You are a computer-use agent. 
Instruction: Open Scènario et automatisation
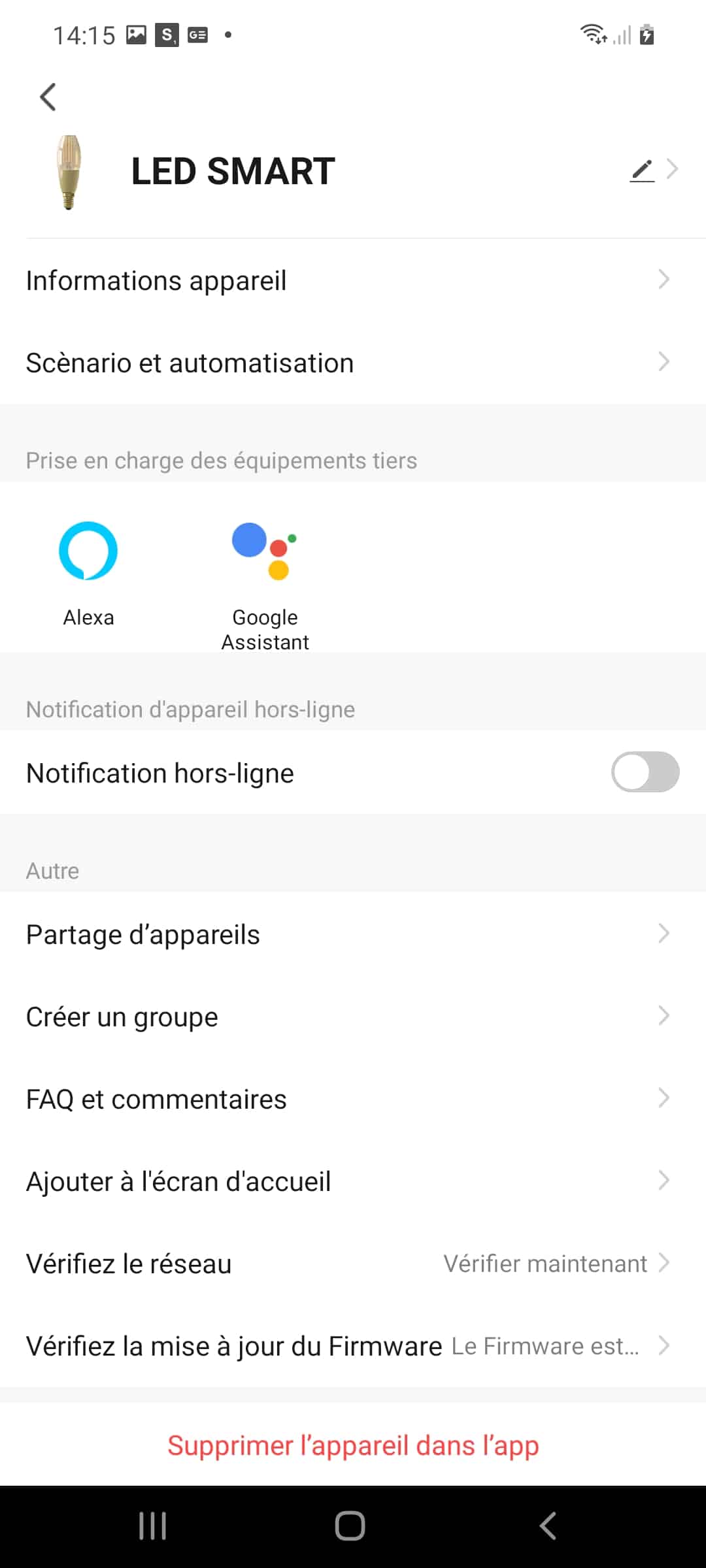tap(353, 363)
